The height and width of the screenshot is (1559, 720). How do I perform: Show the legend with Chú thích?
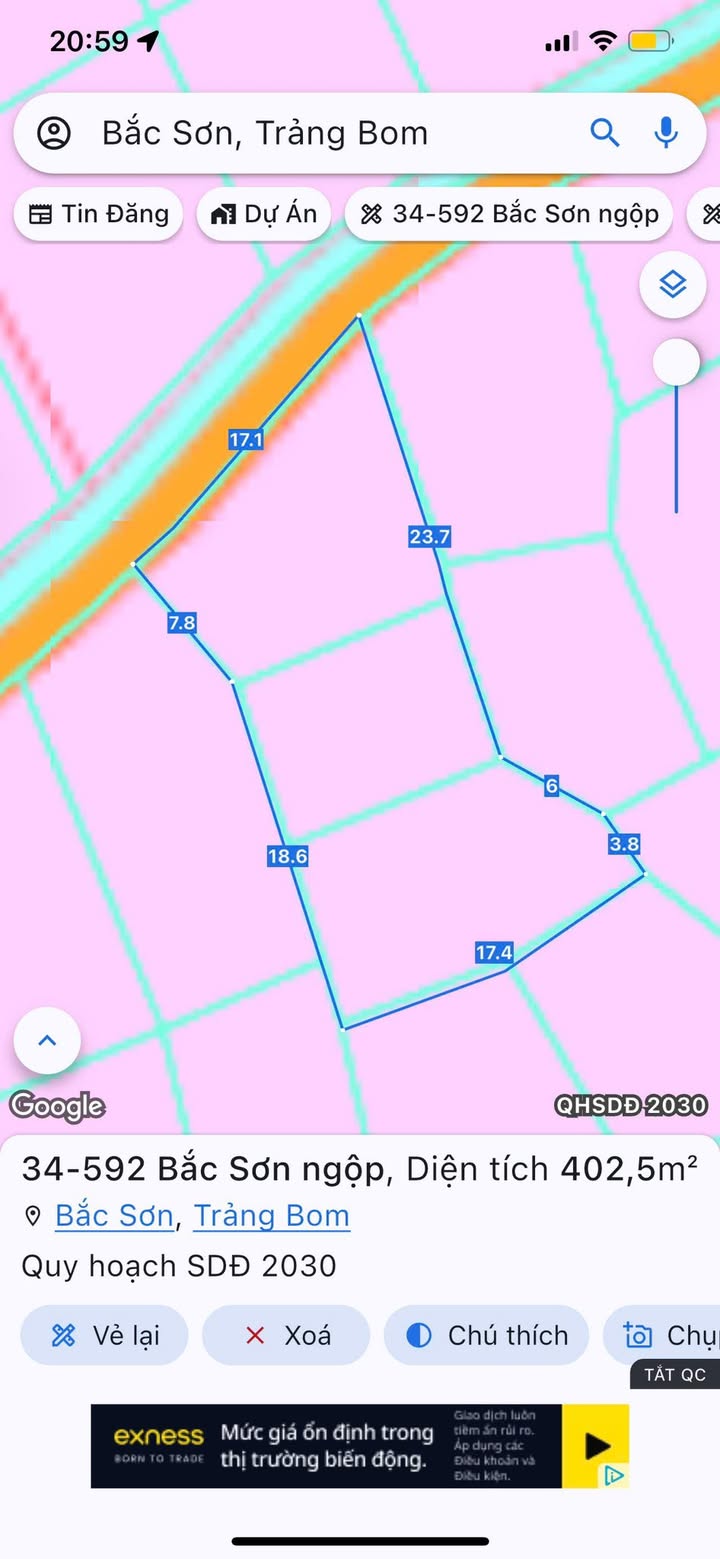[487, 1335]
